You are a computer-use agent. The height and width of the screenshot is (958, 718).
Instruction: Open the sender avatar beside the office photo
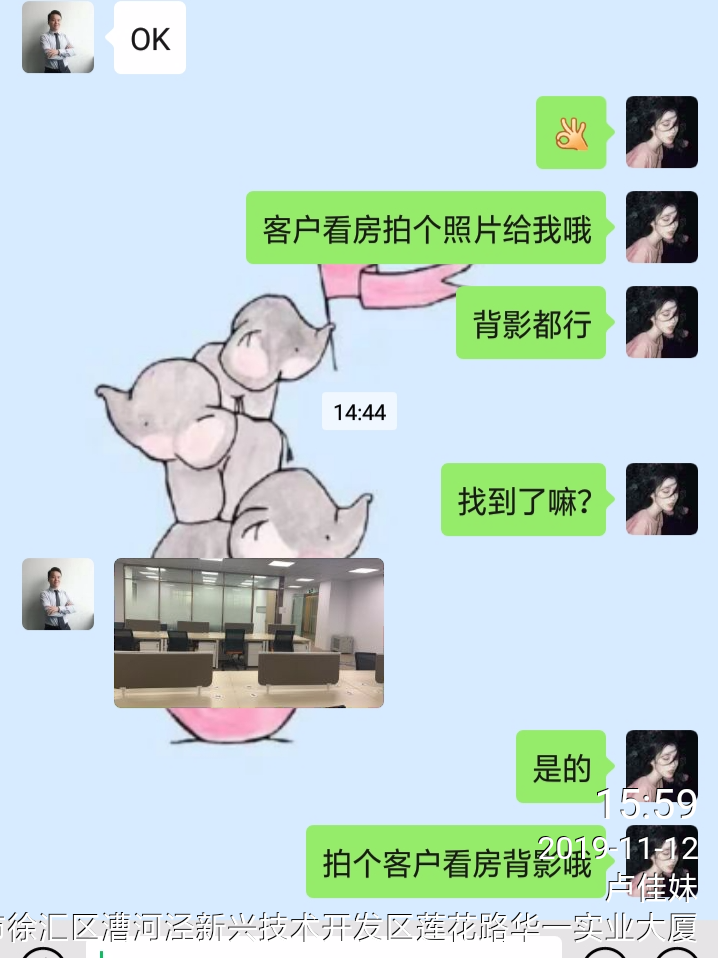58,593
